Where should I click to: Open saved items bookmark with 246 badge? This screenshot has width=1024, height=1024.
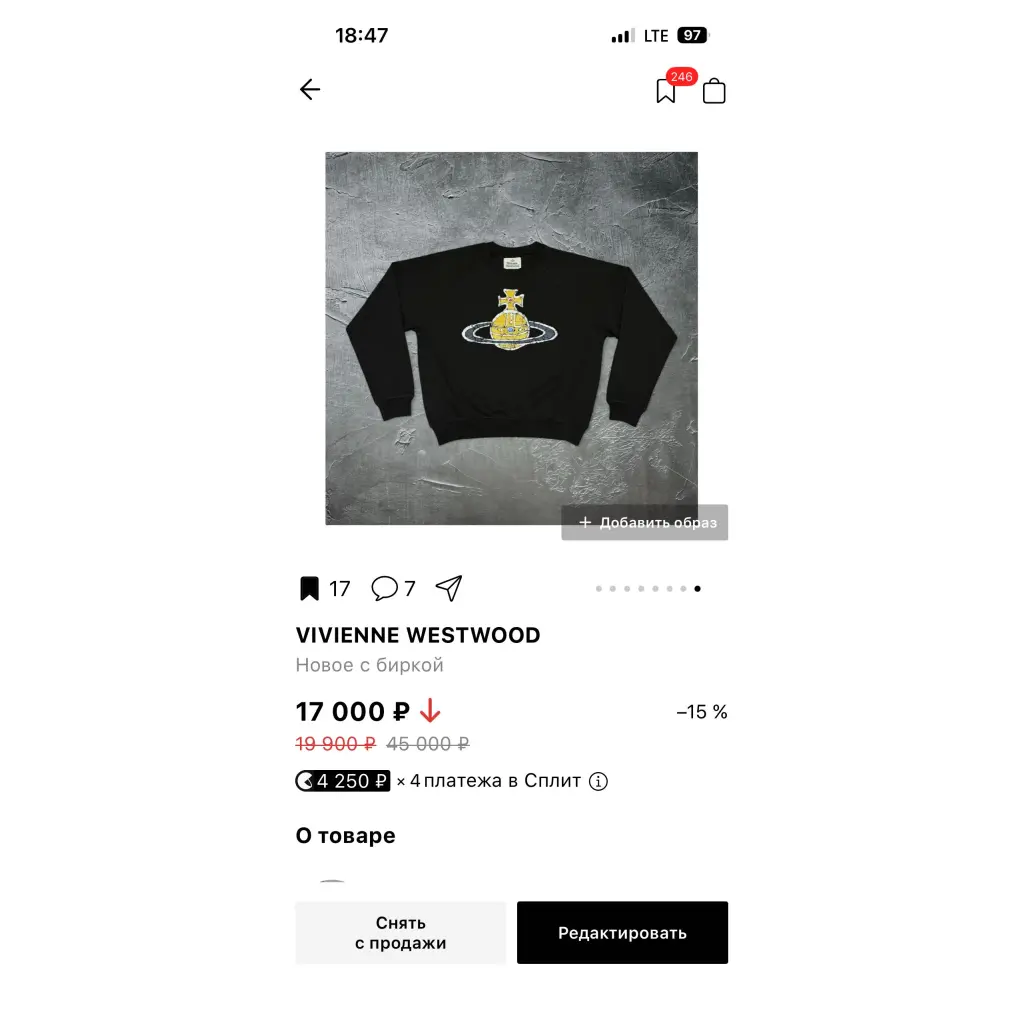click(x=666, y=91)
